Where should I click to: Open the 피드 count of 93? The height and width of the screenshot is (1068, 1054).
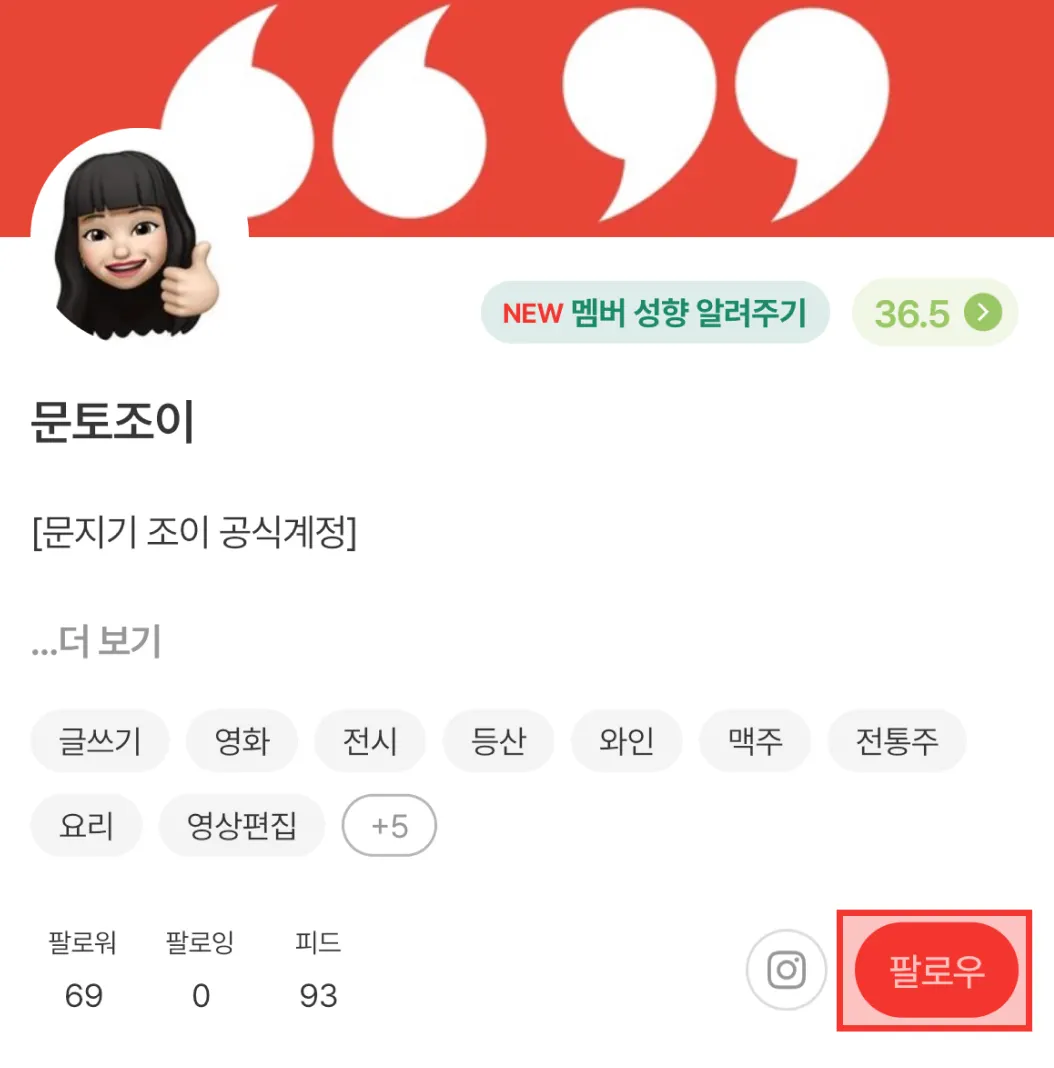318,970
